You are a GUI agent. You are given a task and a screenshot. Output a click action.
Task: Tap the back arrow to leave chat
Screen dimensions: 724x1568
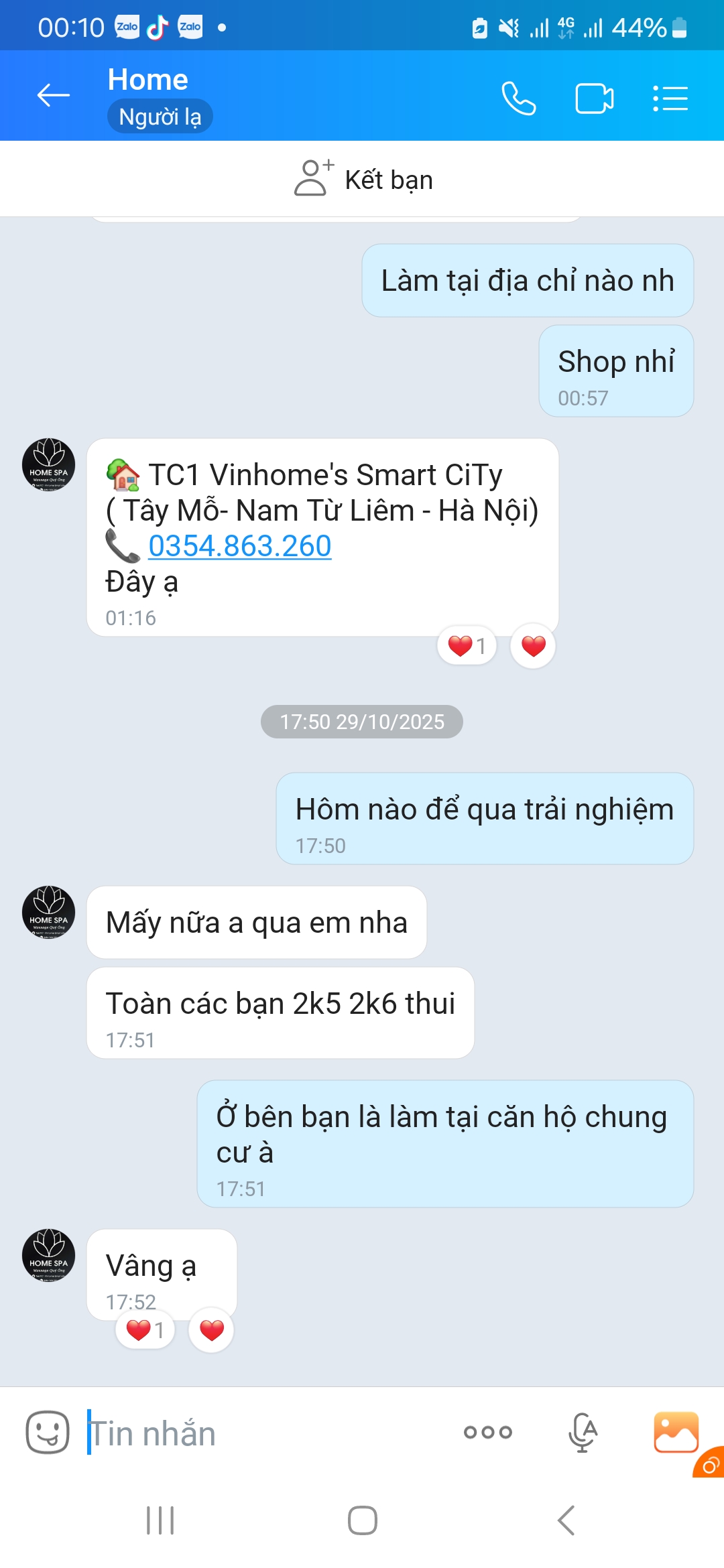pos(52,96)
